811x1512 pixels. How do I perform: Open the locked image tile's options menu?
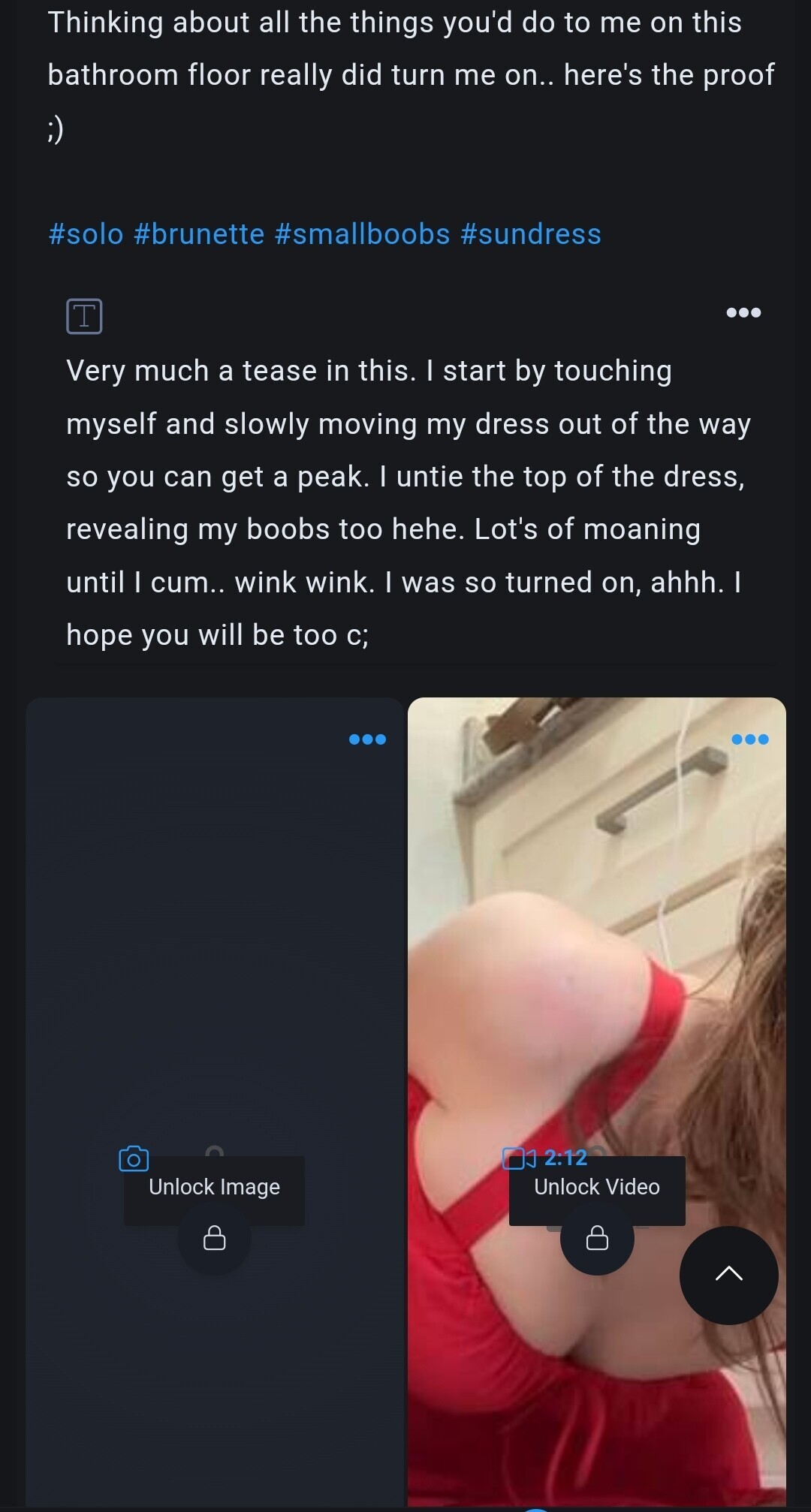point(367,739)
